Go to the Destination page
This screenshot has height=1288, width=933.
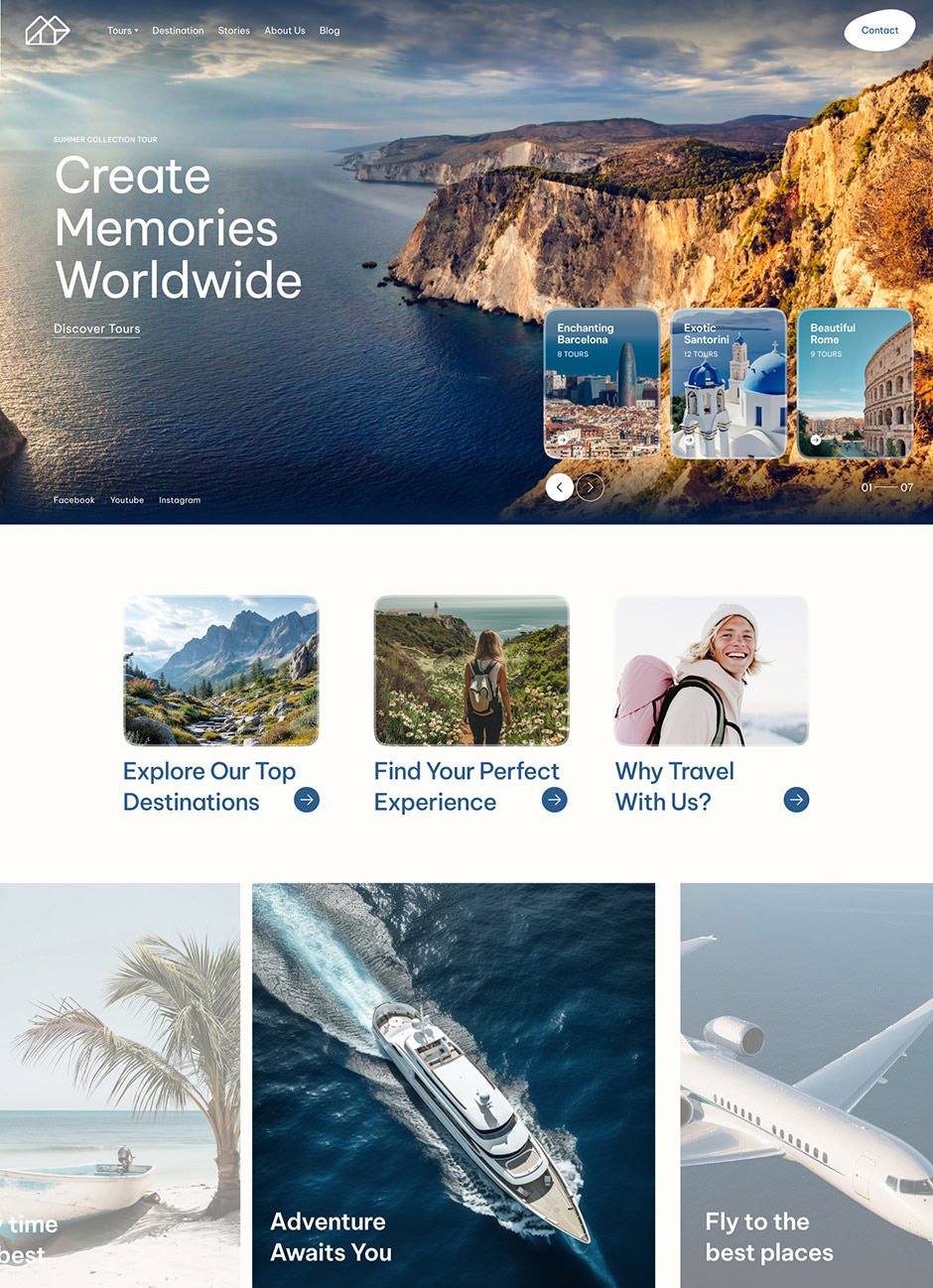(178, 31)
